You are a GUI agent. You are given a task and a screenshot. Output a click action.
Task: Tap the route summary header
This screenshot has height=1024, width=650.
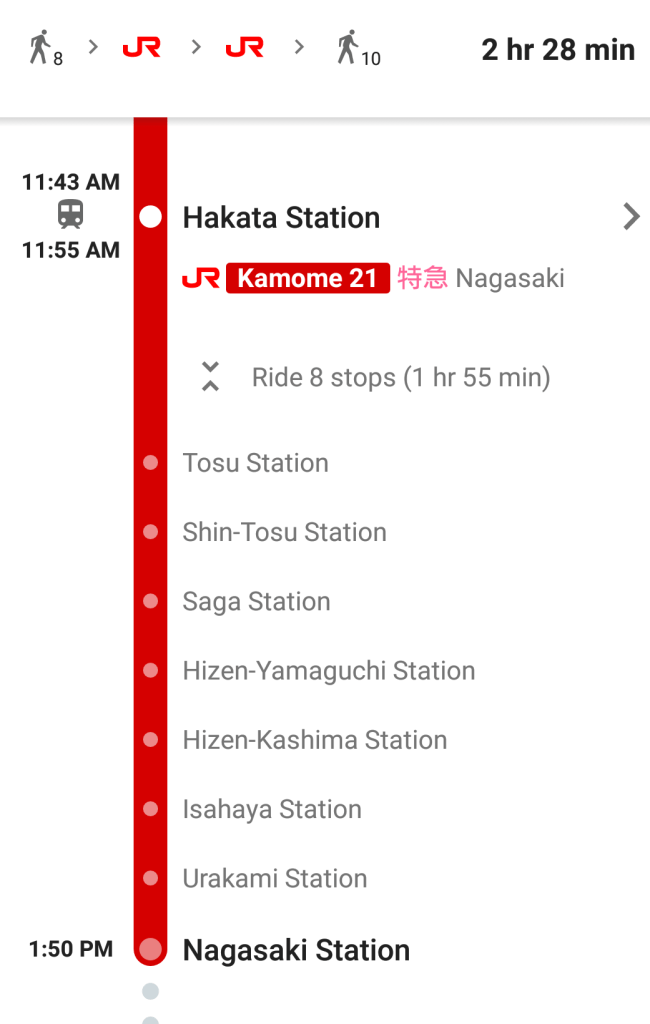(x=325, y=50)
